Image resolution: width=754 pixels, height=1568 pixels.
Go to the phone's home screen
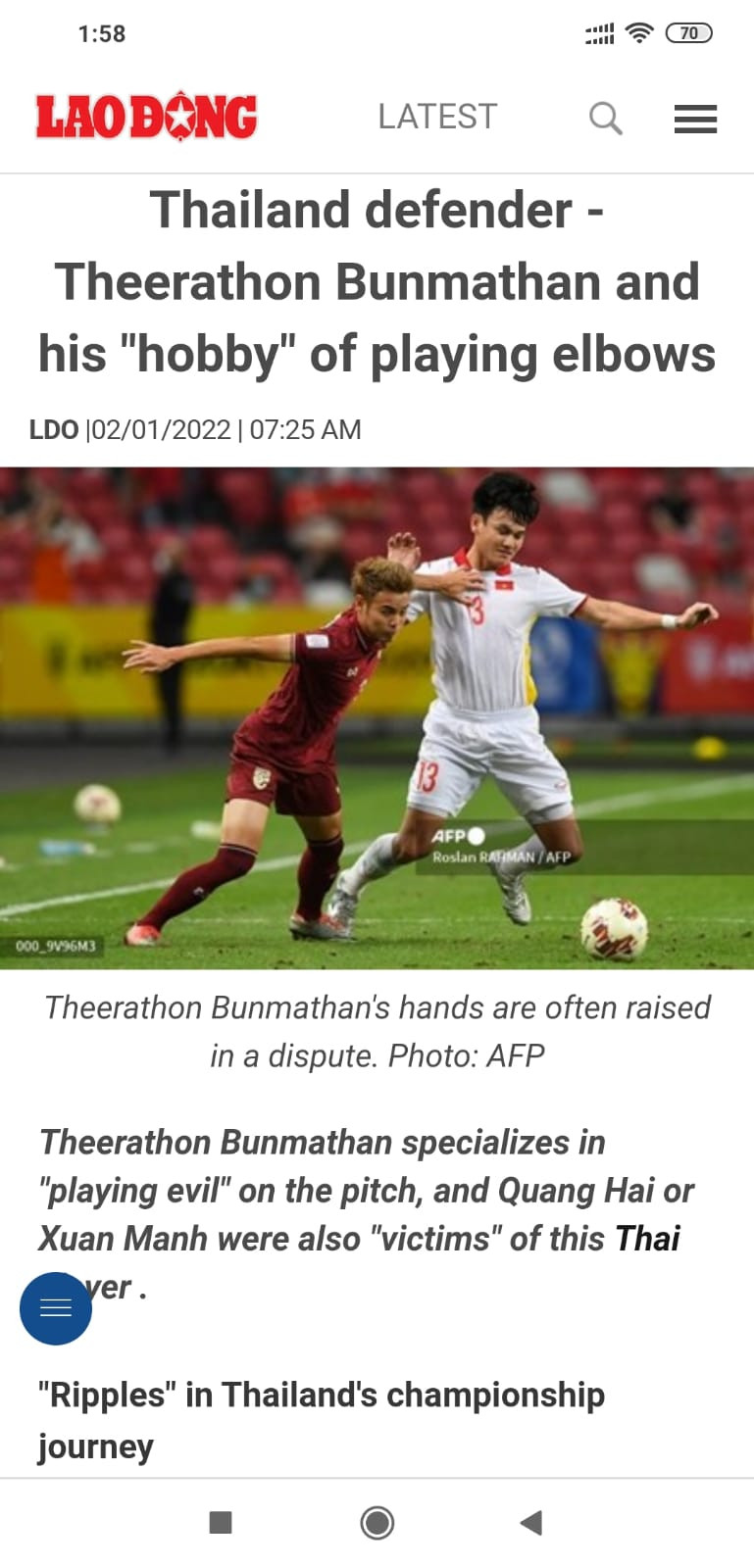[x=377, y=1522]
